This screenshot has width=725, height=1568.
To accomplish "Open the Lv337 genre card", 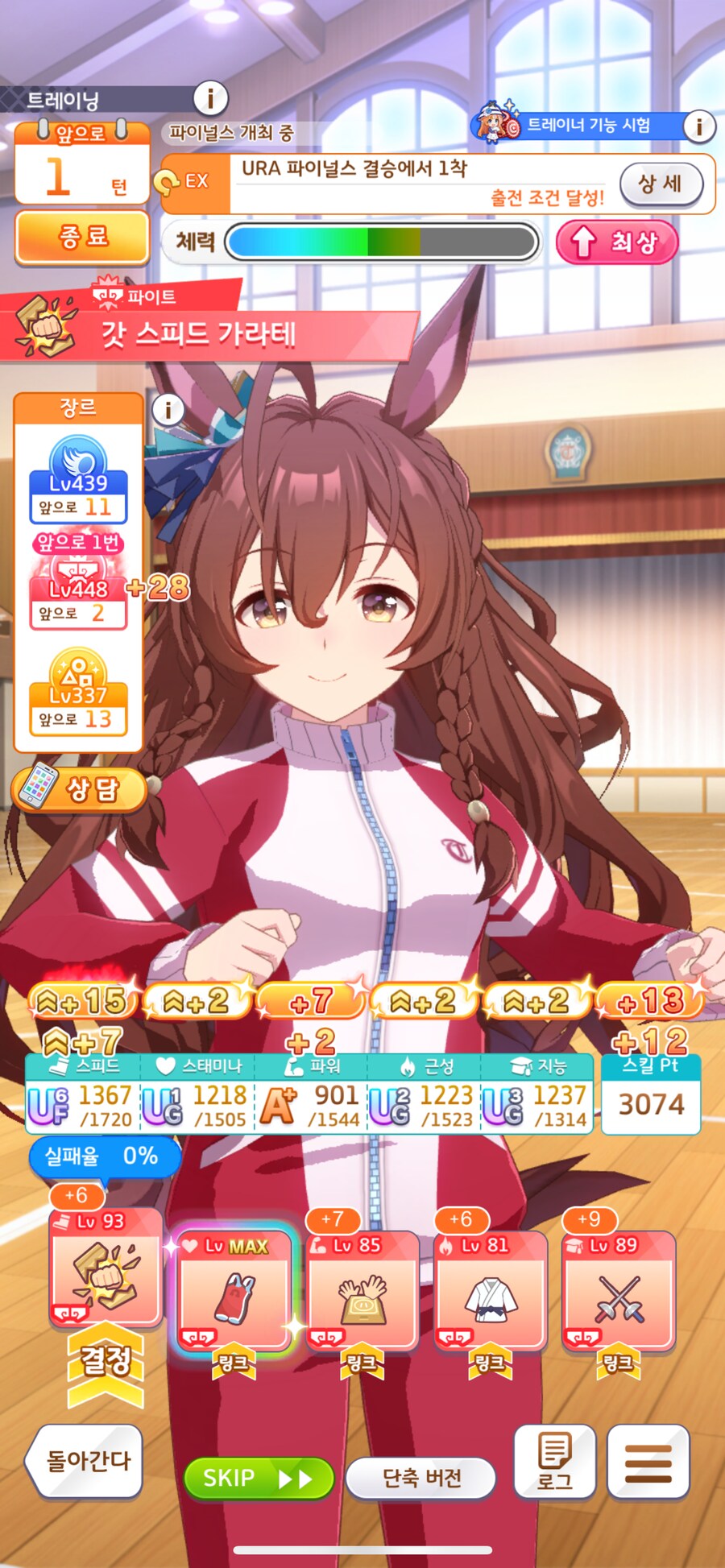I will tap(78, 694).
